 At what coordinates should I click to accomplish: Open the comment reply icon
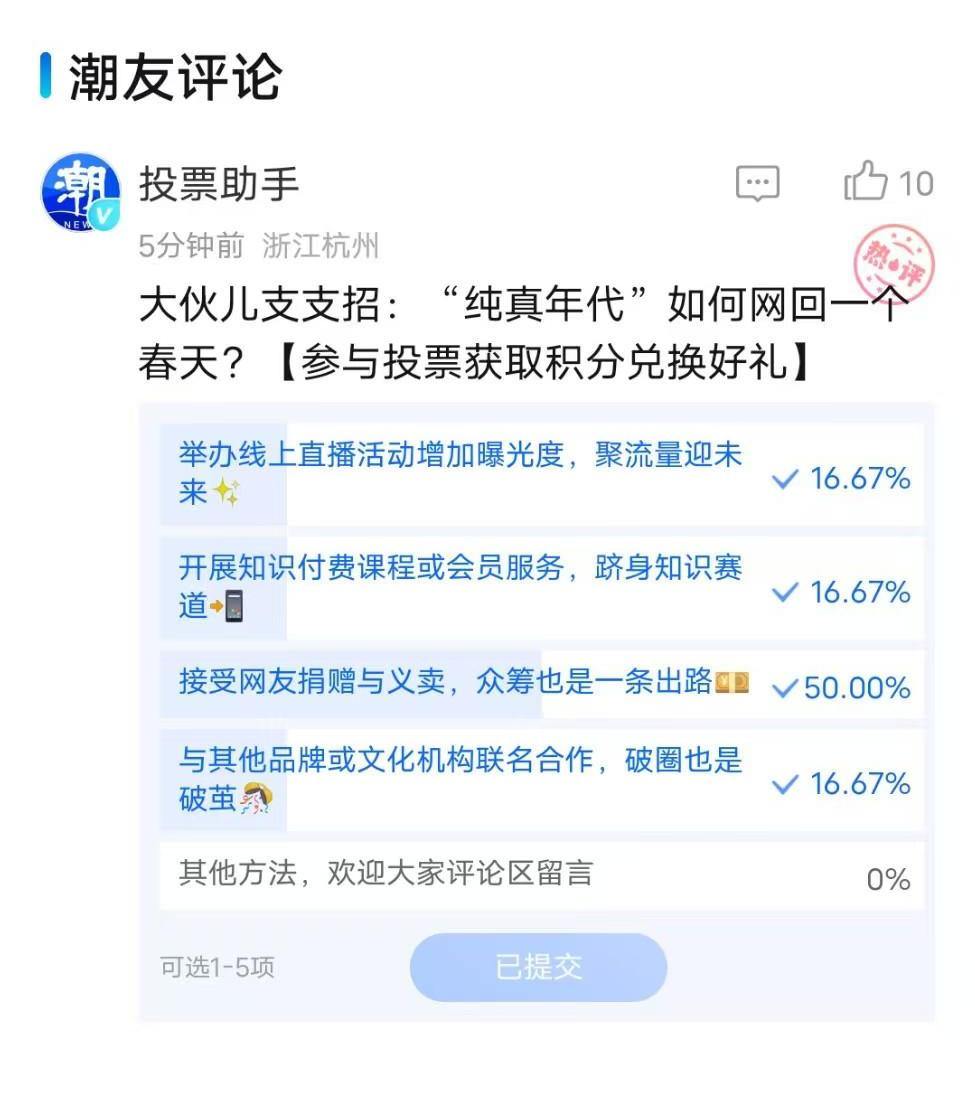click(x=757, y=183)
